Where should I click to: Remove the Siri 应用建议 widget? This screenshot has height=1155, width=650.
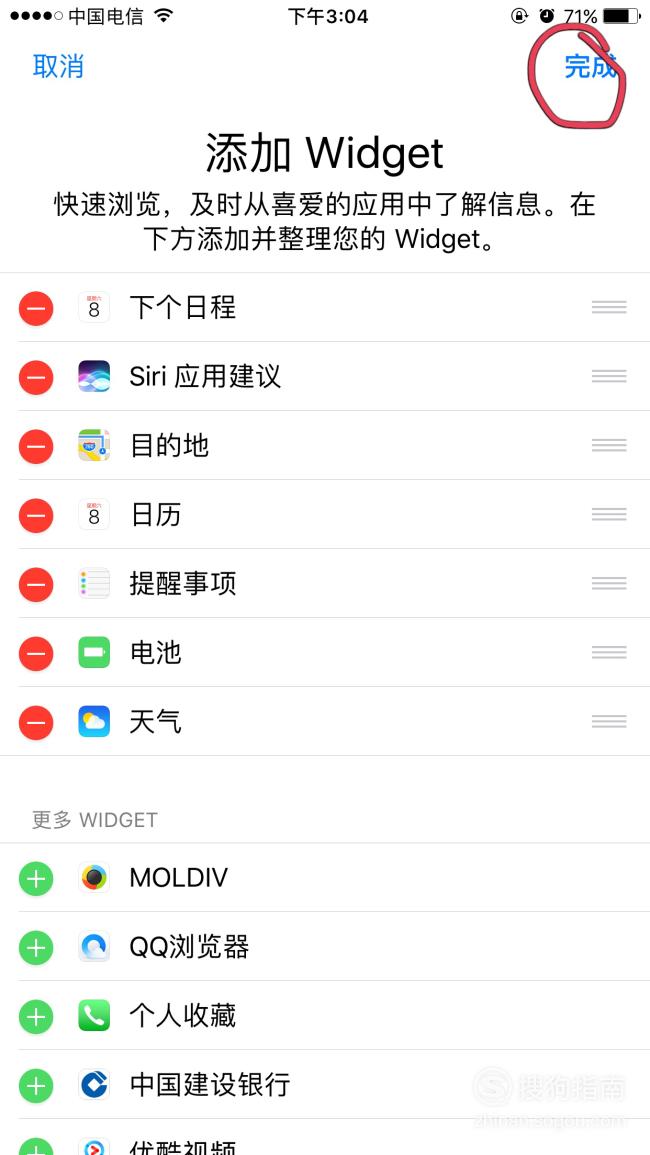click(36, 377)
